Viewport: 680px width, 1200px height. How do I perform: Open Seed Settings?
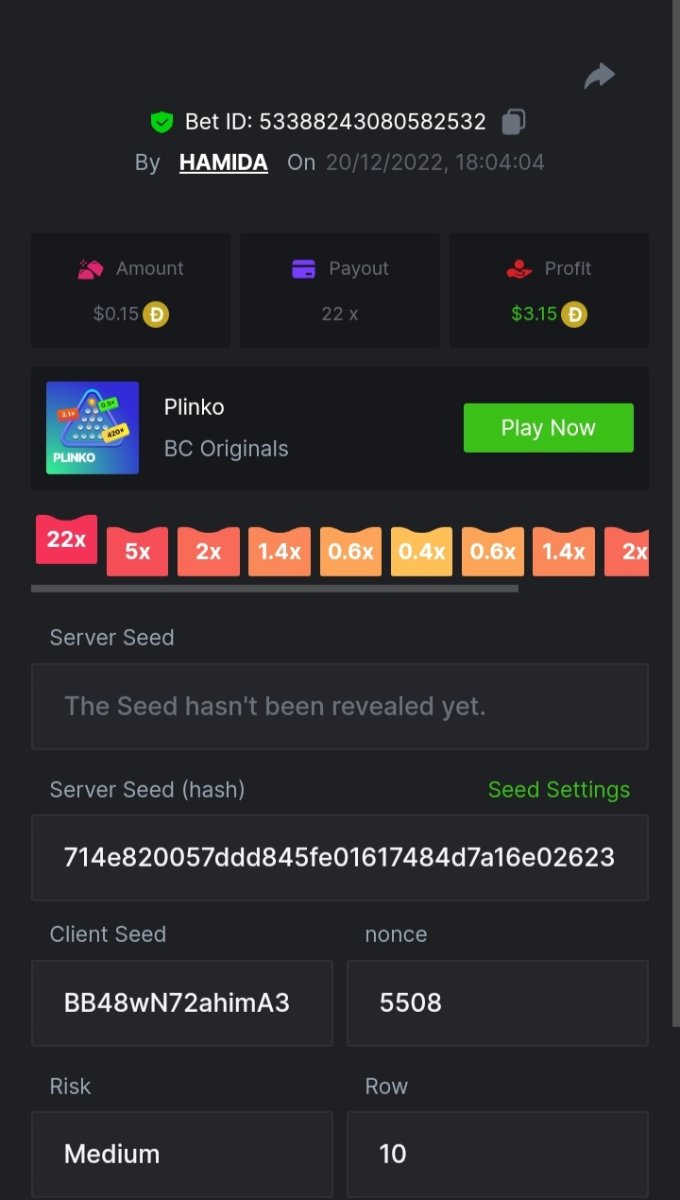(558, 789)
